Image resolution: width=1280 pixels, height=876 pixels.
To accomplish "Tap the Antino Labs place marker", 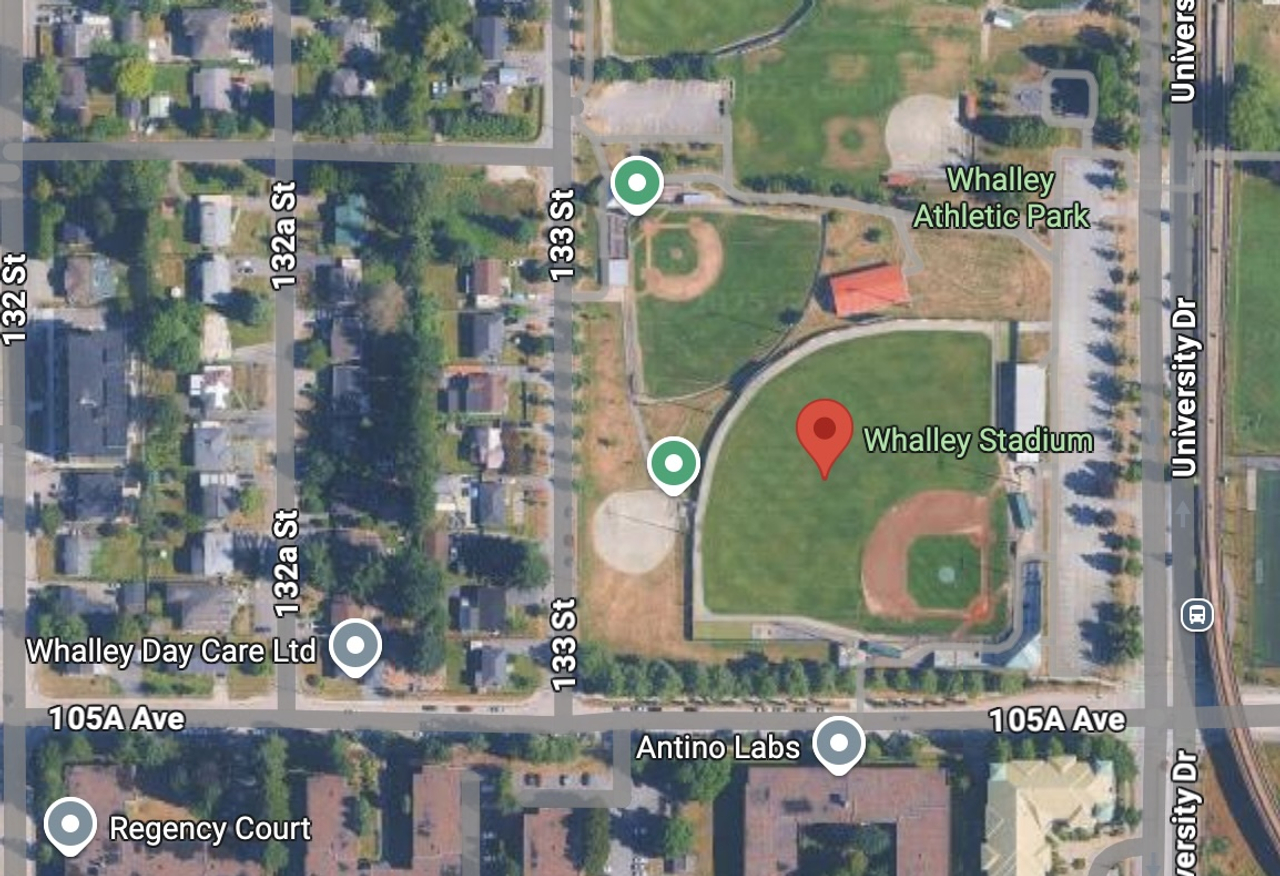I will 838,743.
